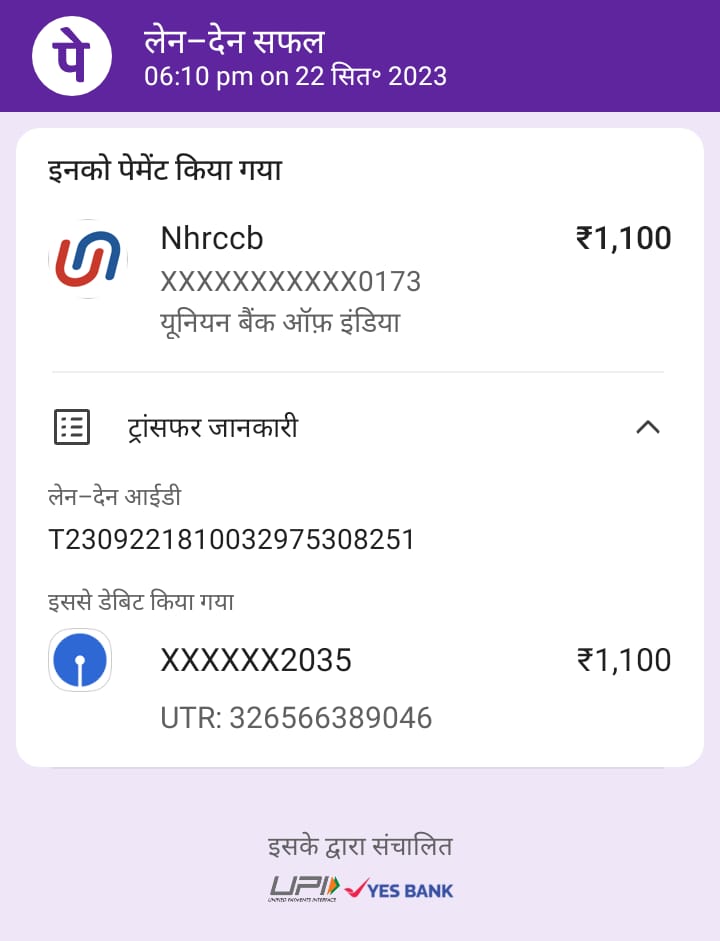The height and width of the screenshot is (941, 720).
Task: Collapse the ट्रांसफर जानकारी section
Action: pyautogui.click(x=648, y=428)
